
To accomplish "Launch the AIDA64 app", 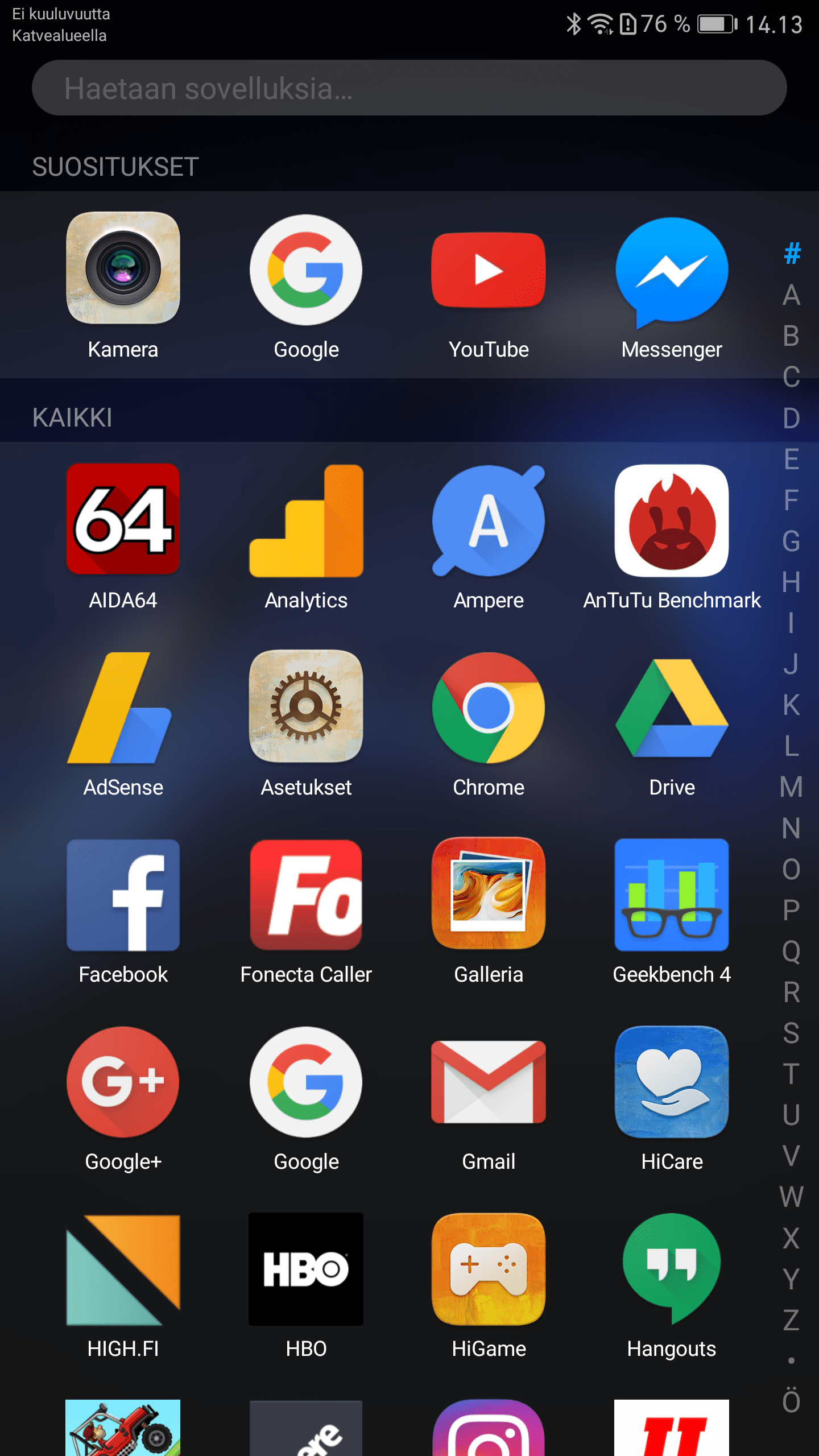I will [123, 519].
